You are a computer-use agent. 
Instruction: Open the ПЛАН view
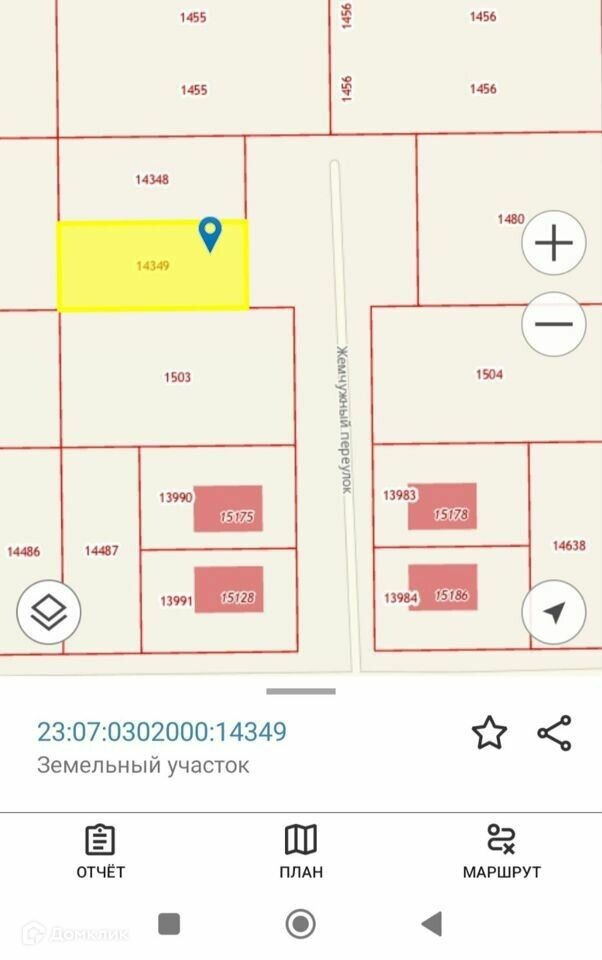(301, 852)
